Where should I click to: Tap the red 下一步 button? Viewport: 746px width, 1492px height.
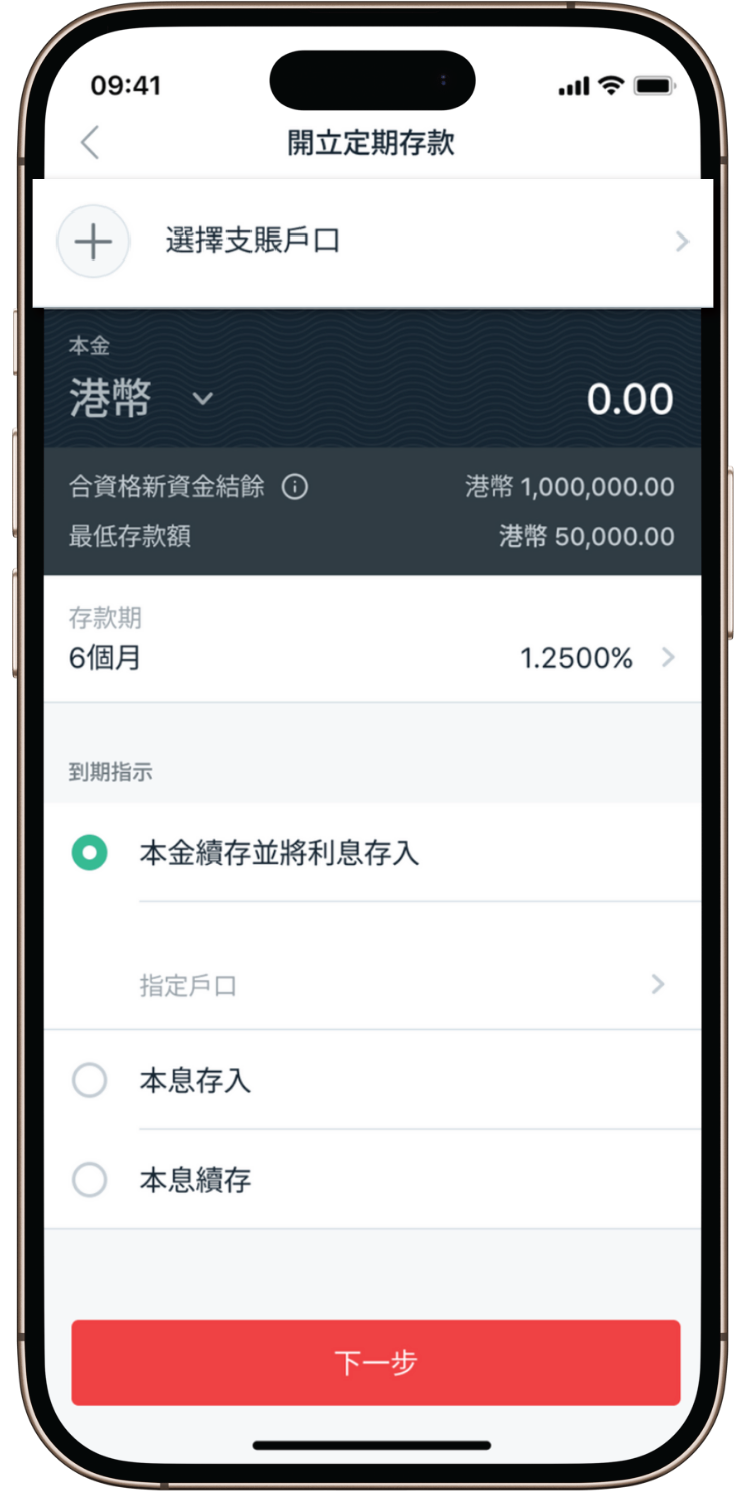tap(375, 1362)
